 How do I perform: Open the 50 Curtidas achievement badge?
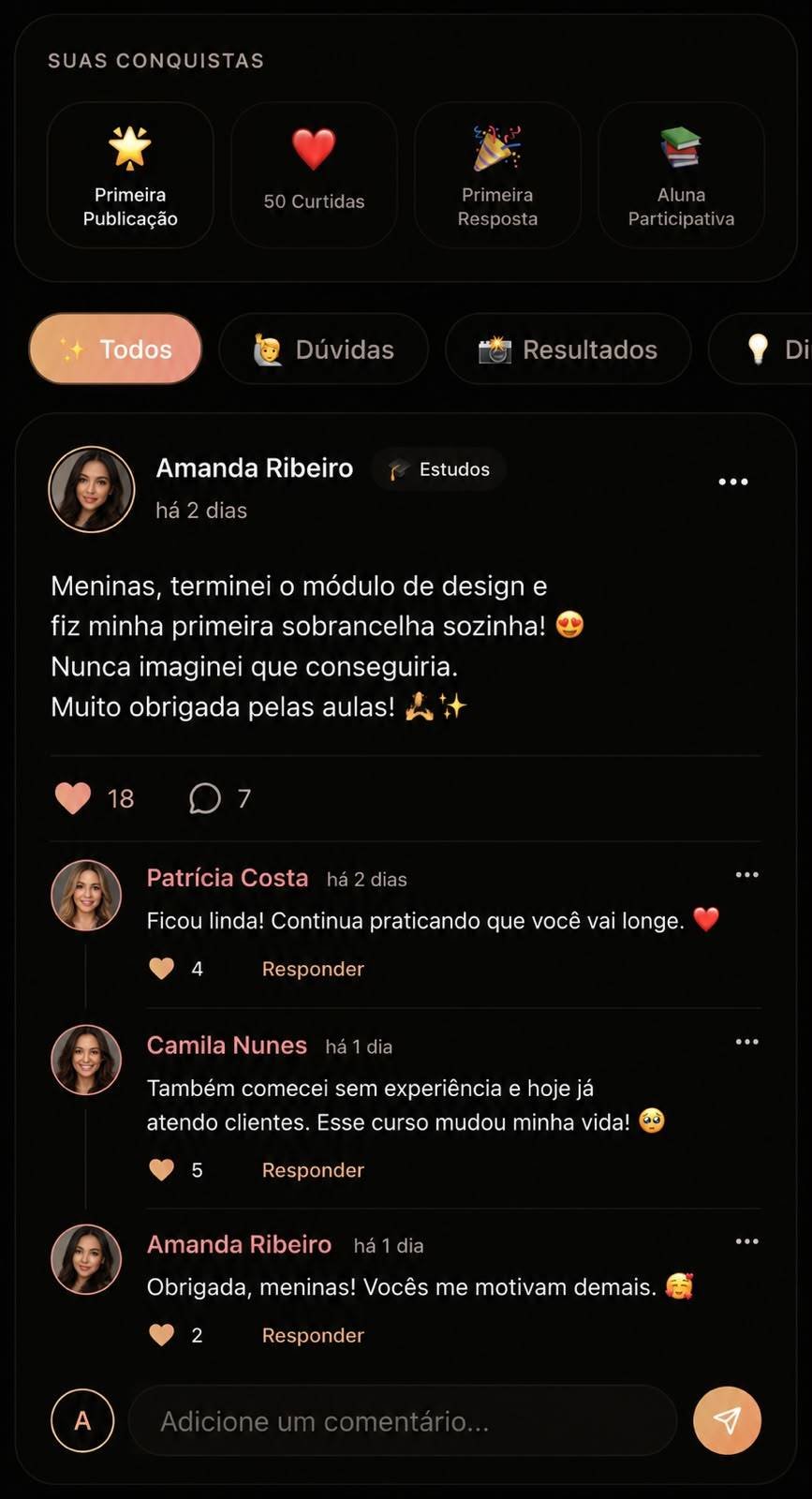(314, 175)
